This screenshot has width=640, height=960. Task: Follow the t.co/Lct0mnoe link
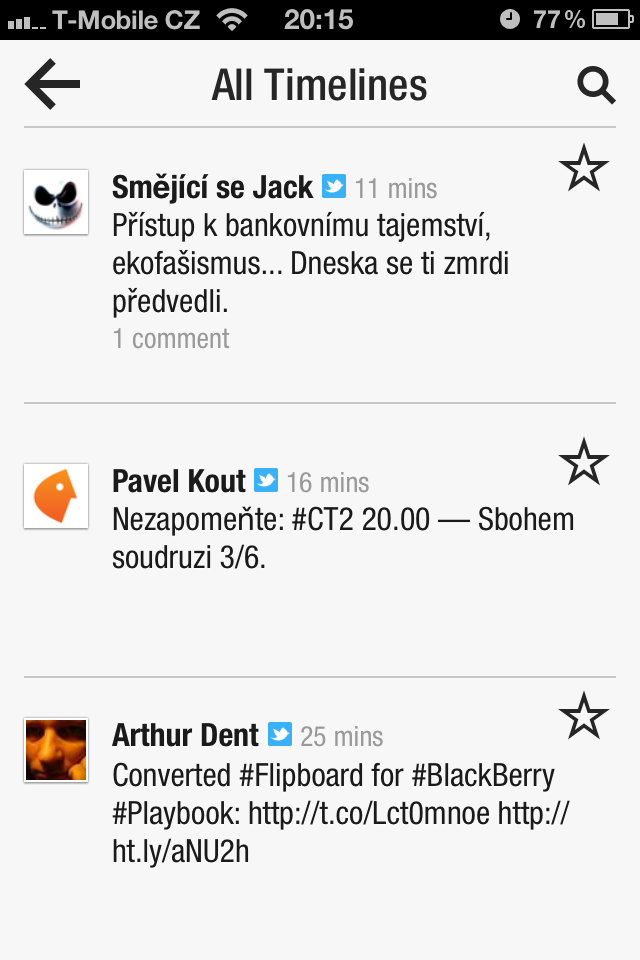(x=369, y=814)
